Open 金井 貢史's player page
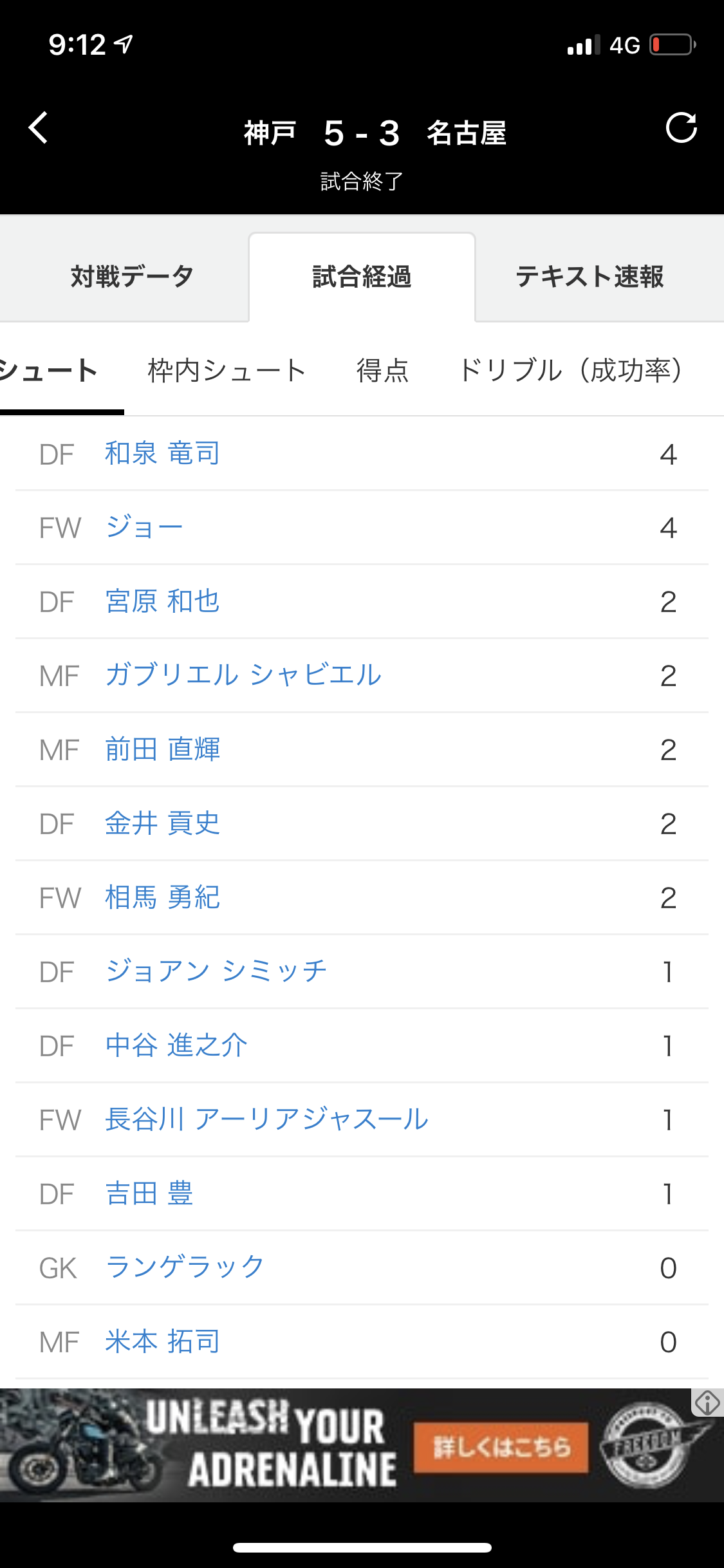 162,823
